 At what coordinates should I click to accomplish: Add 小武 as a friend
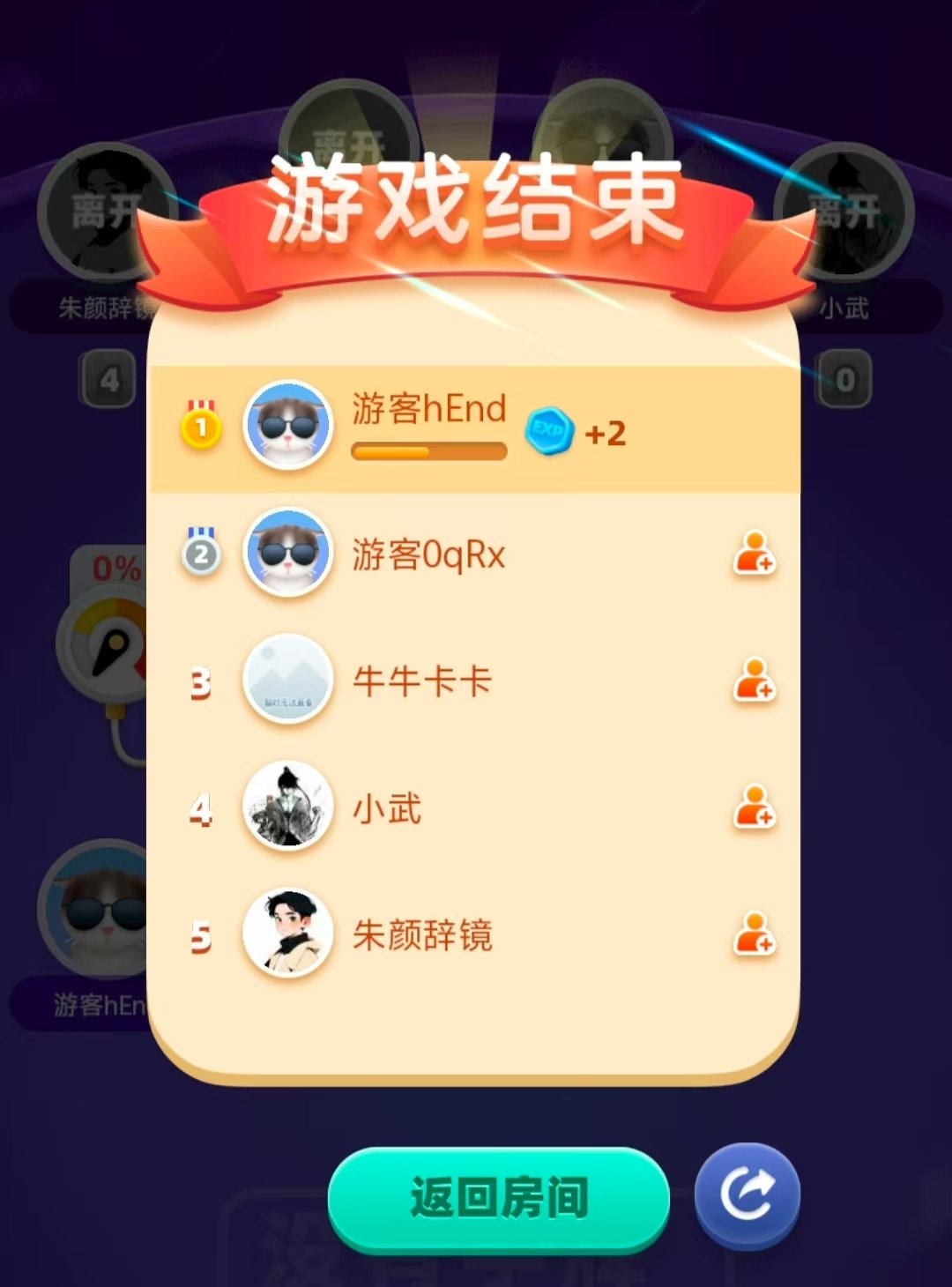click(x=755, y=807)
